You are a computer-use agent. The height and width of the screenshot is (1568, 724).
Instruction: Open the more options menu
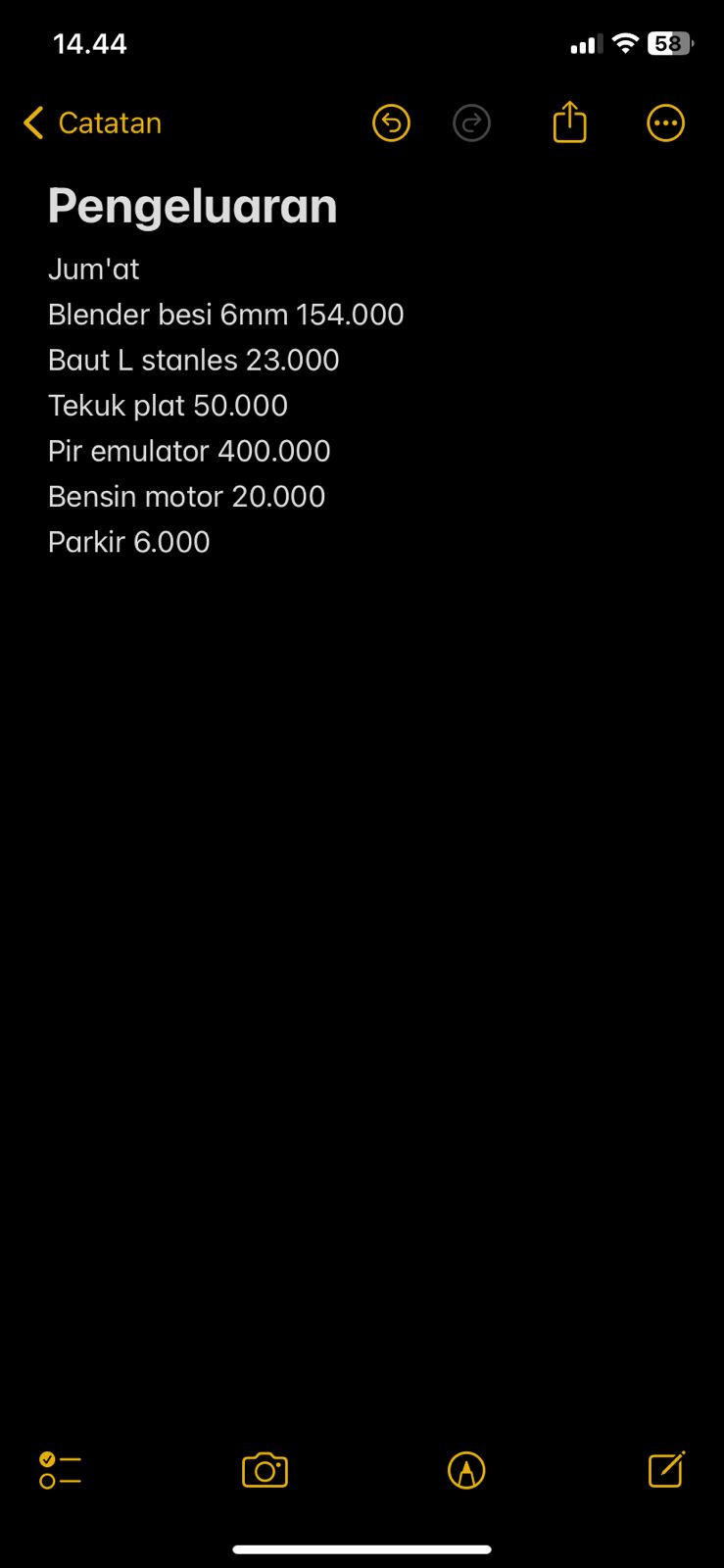pyautogui.click(x=665, y=123)
